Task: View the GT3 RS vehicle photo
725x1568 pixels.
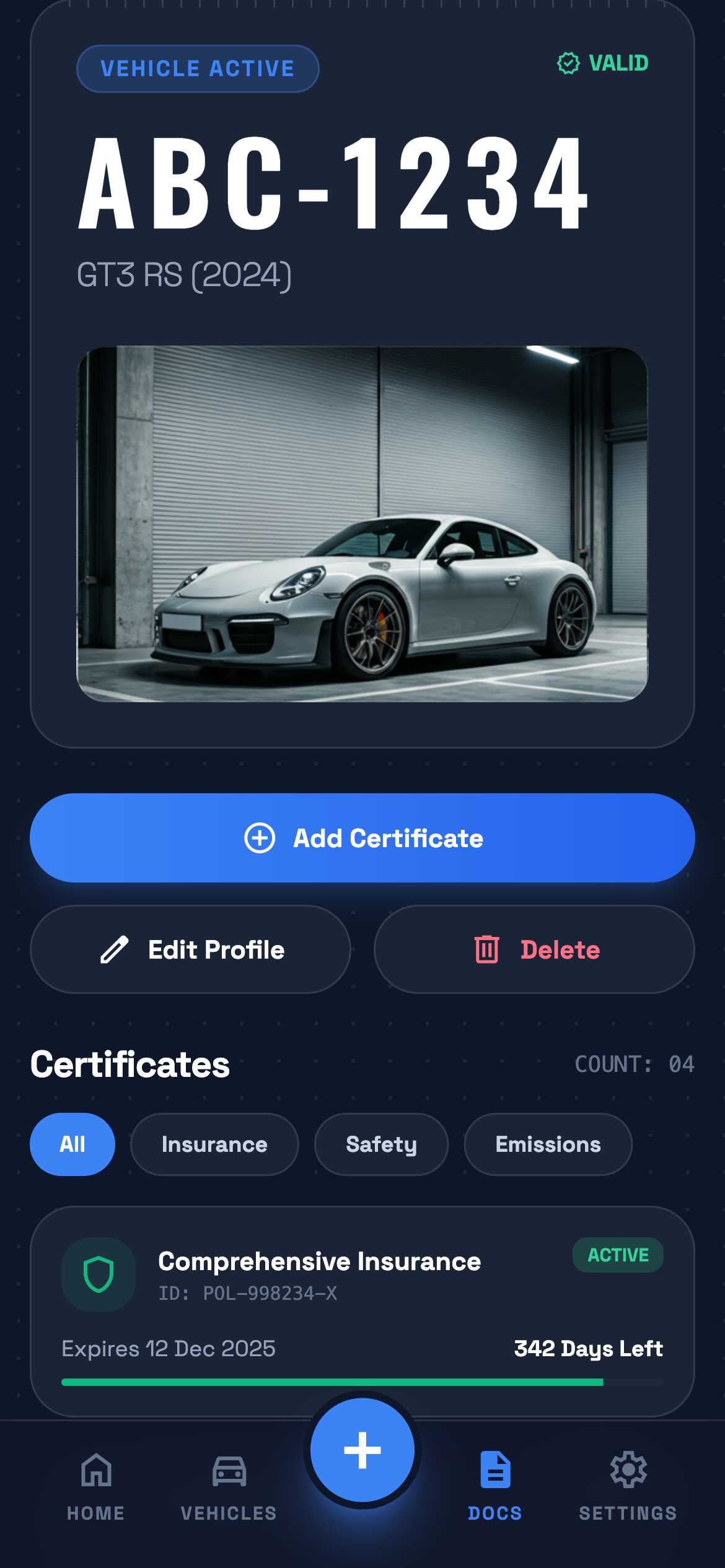Action: tap(362, 523)
